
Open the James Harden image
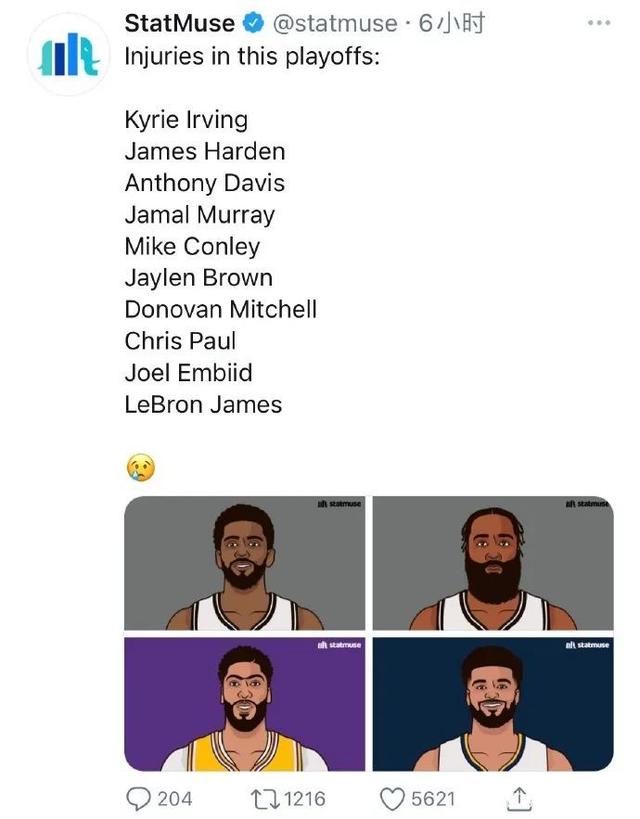point(492,563)
